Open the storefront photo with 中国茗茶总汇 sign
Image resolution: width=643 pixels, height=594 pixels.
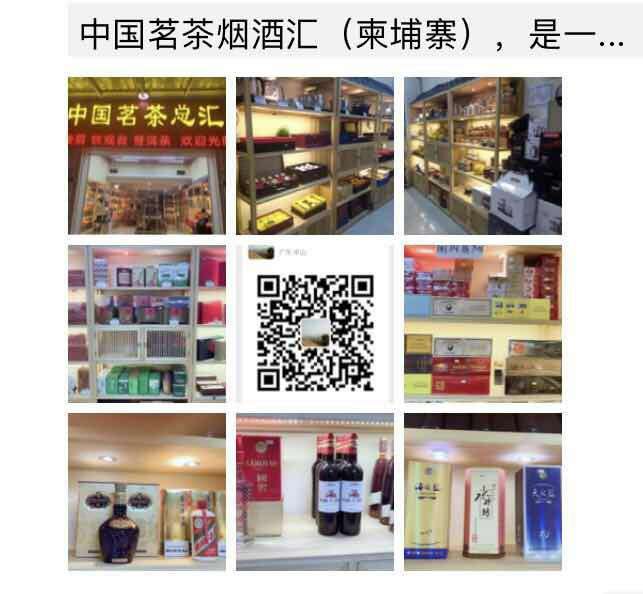(147, 156)
